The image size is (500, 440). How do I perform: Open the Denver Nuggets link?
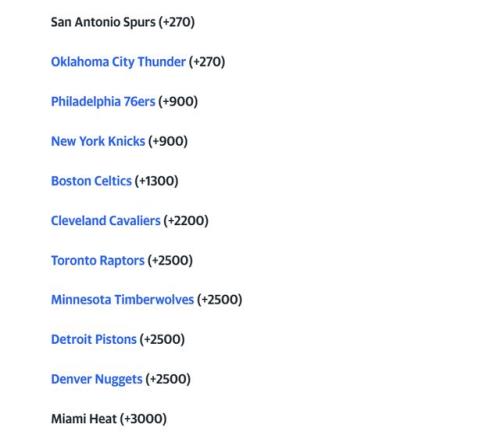click(x=97, y=379)
